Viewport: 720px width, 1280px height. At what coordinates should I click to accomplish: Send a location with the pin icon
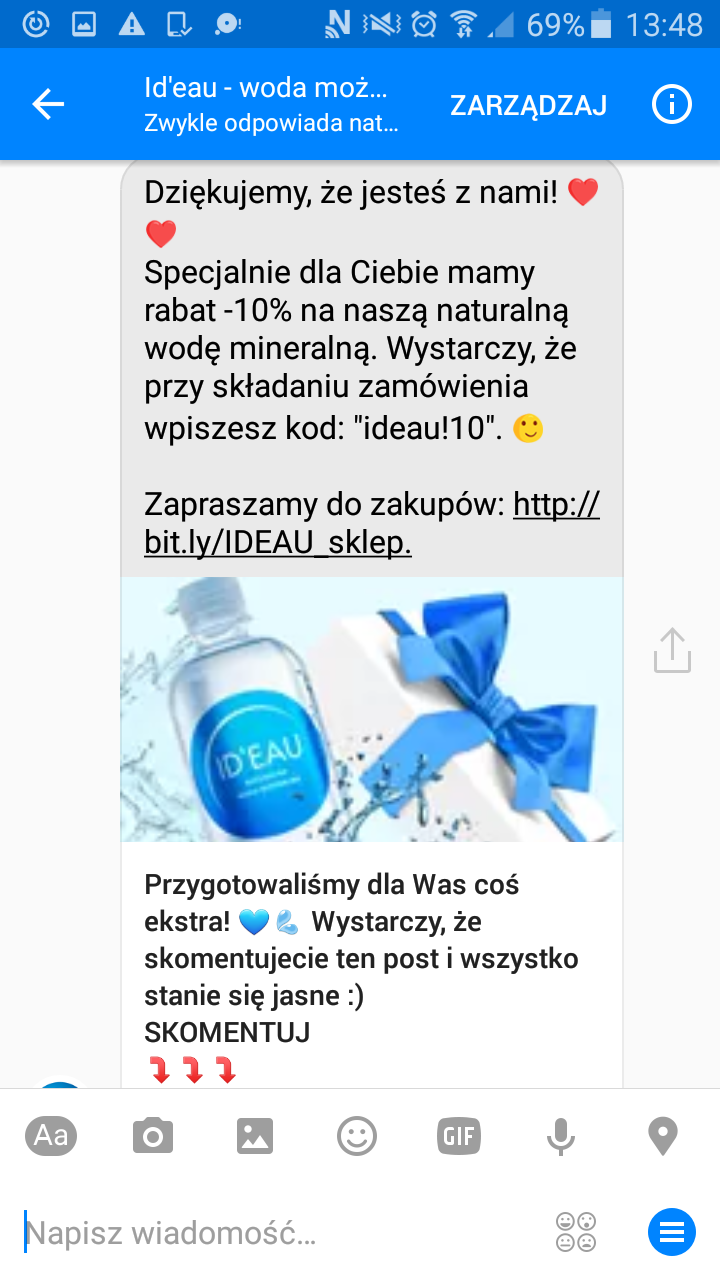(x=662, y=1136)
